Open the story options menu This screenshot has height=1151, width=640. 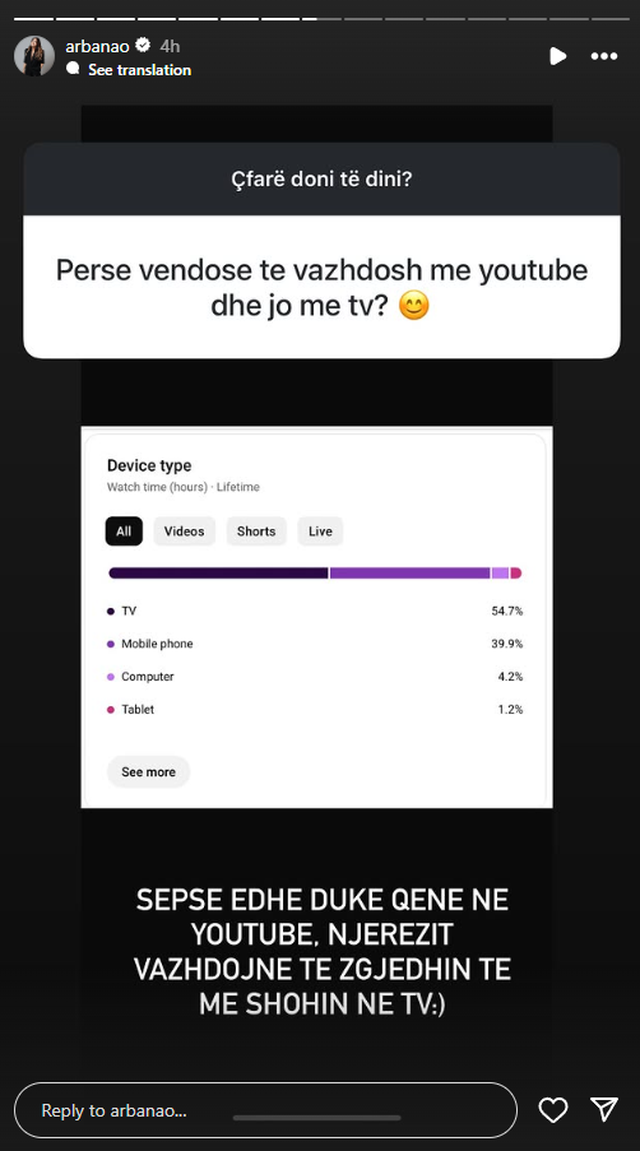click(604, 56)
